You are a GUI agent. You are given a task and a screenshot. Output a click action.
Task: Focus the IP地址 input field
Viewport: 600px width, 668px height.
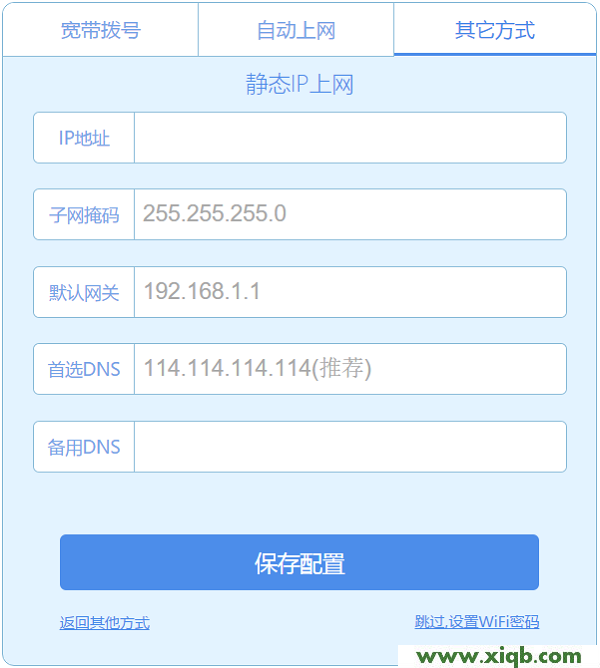point(350,138)
